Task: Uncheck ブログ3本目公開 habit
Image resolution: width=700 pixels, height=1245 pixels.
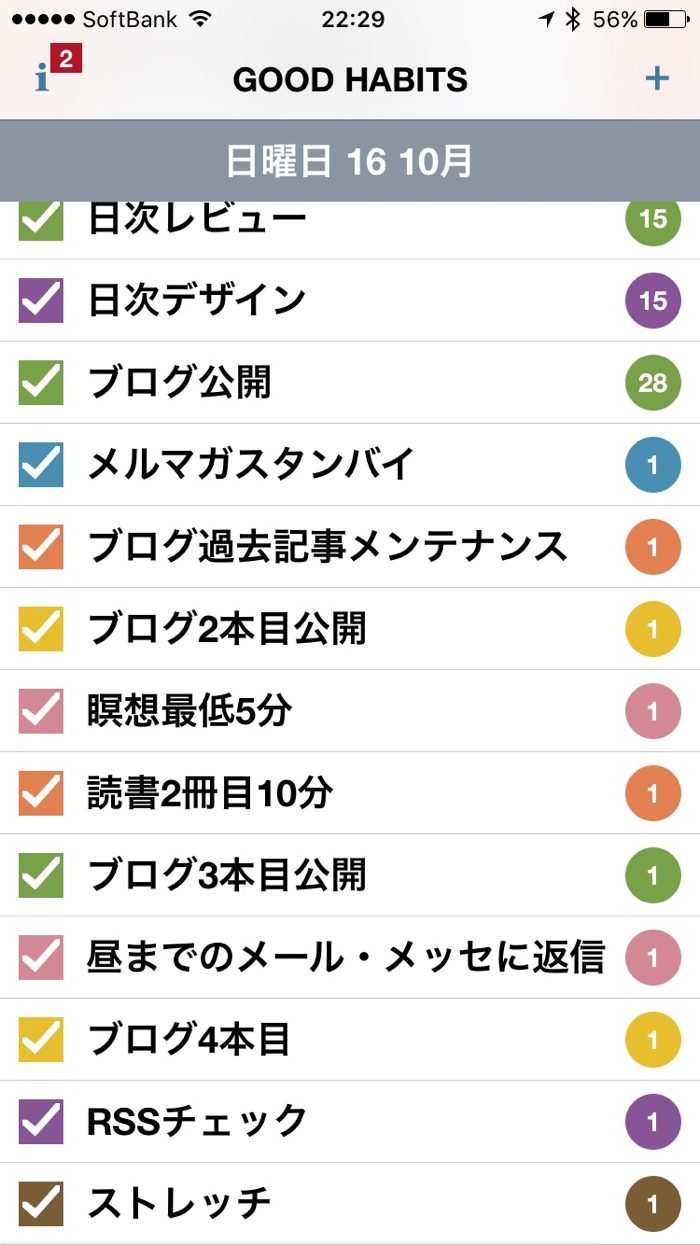Action: (41, 875)
